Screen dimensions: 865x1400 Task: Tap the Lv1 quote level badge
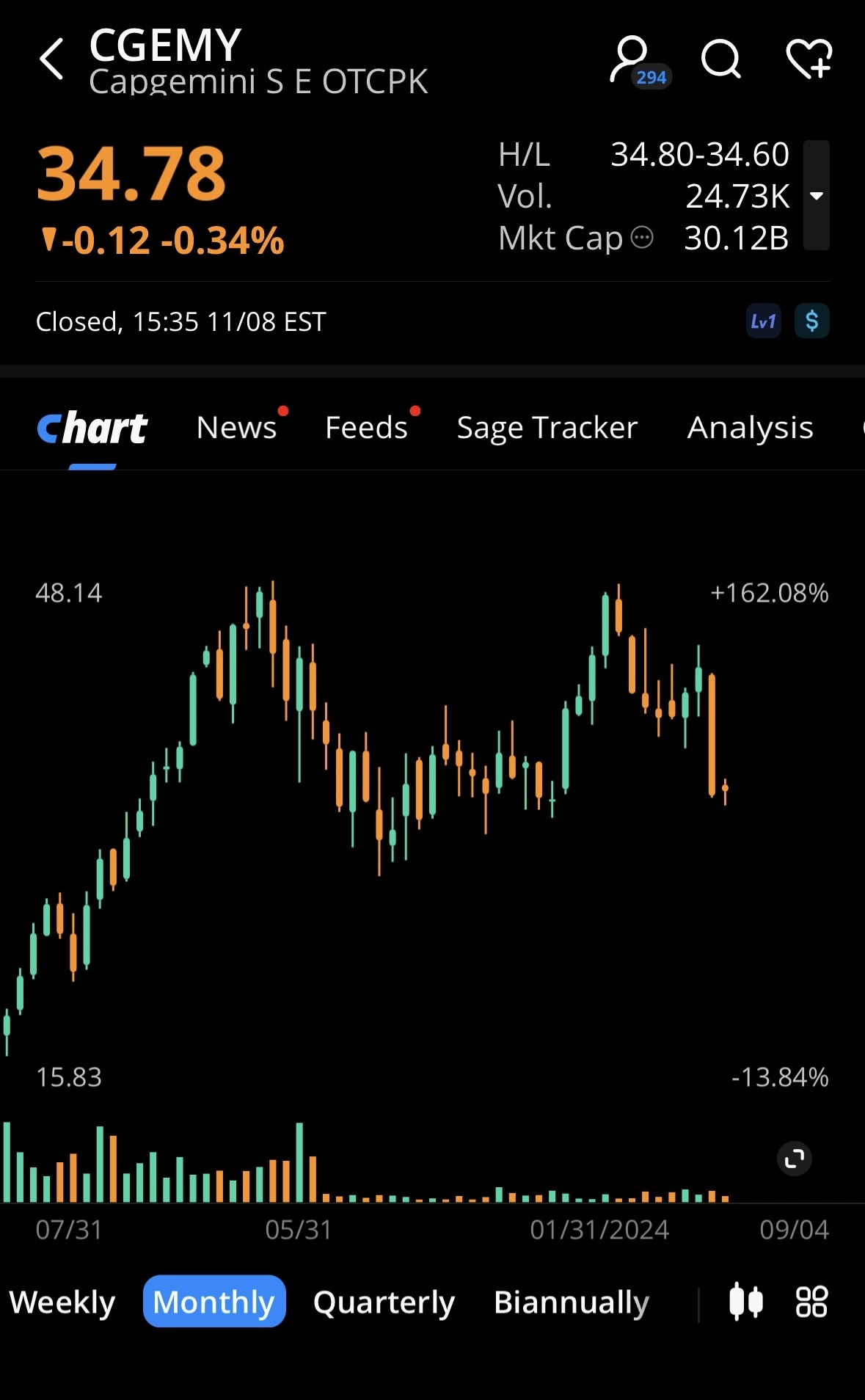click(763, 321)
